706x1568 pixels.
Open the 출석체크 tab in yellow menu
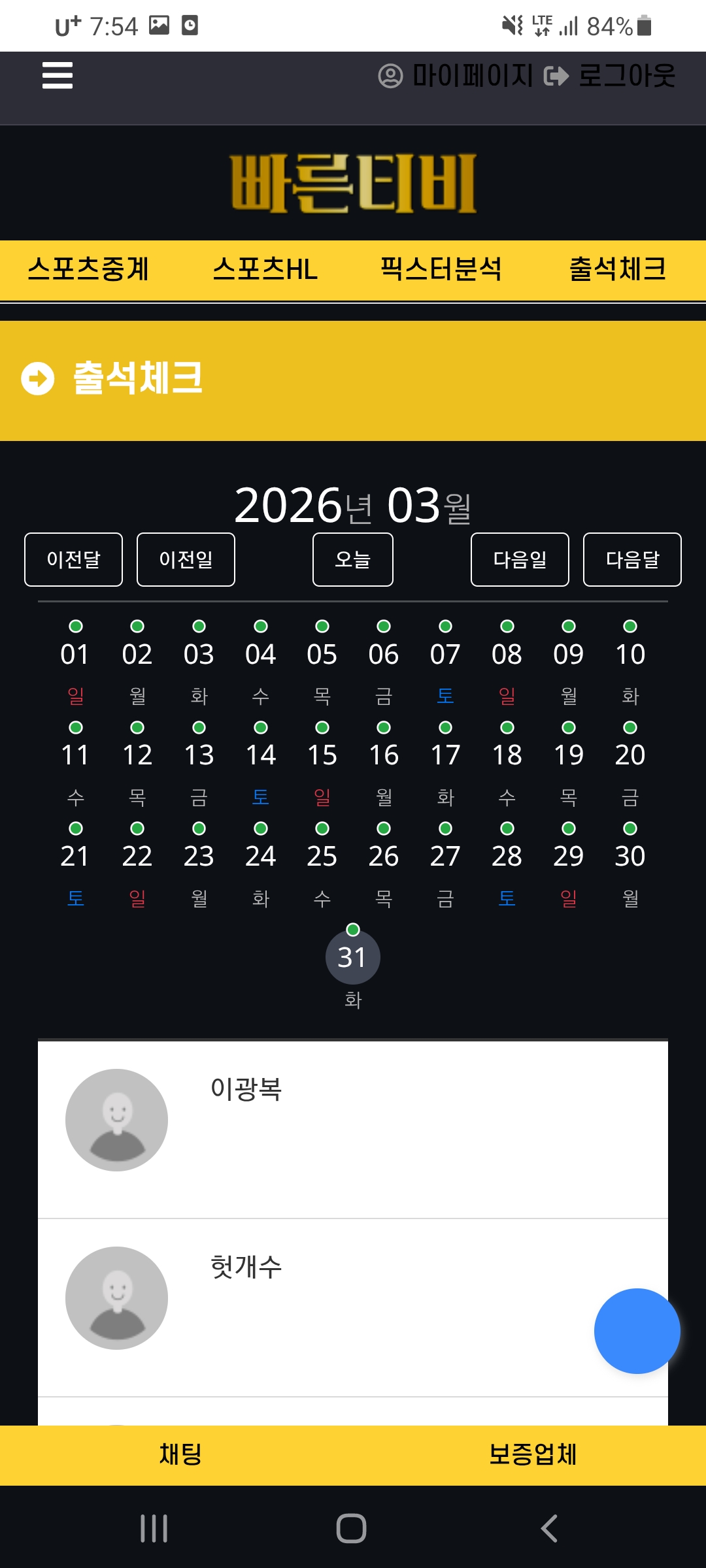pyautogui.click(x=618, y=269)
